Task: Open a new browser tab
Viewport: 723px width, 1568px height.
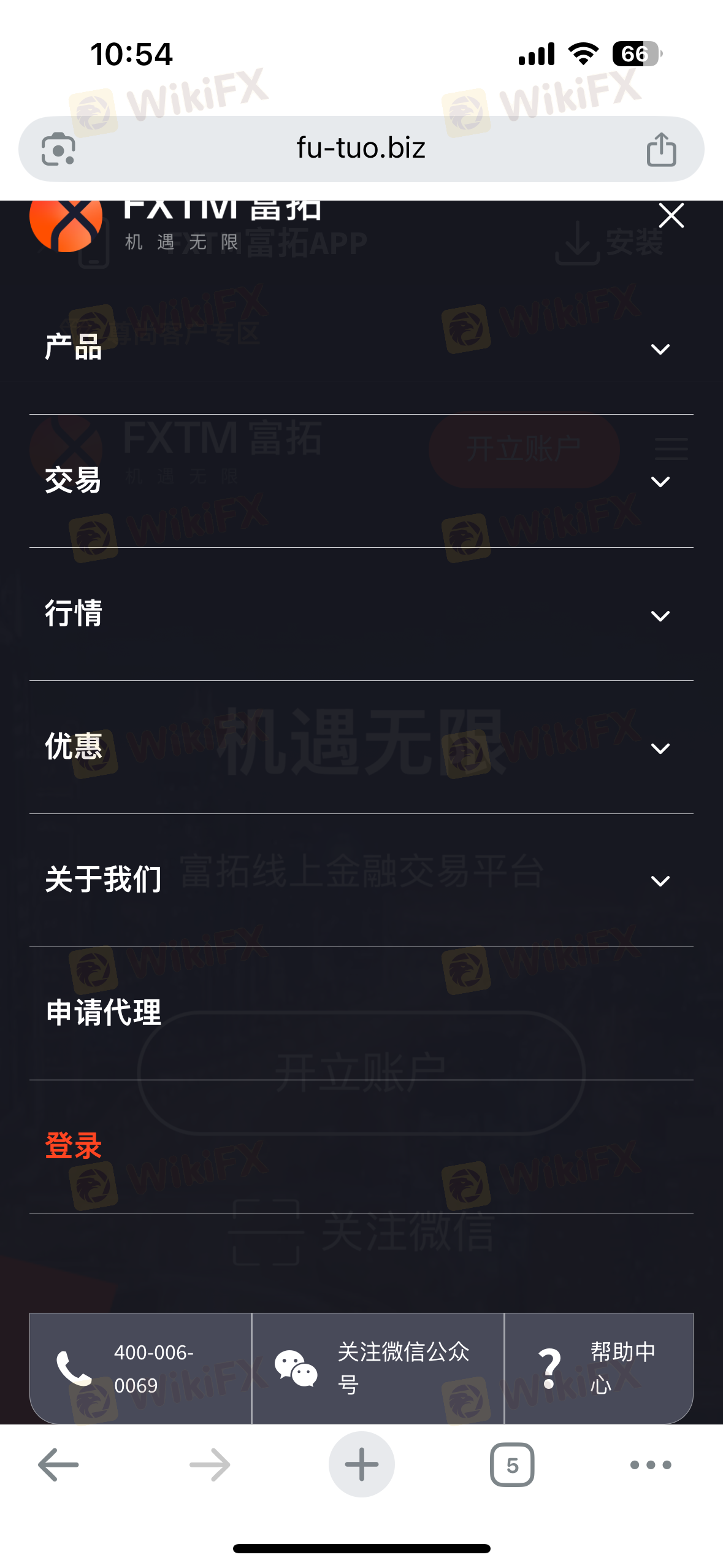Action: [x=361, y=1464]
